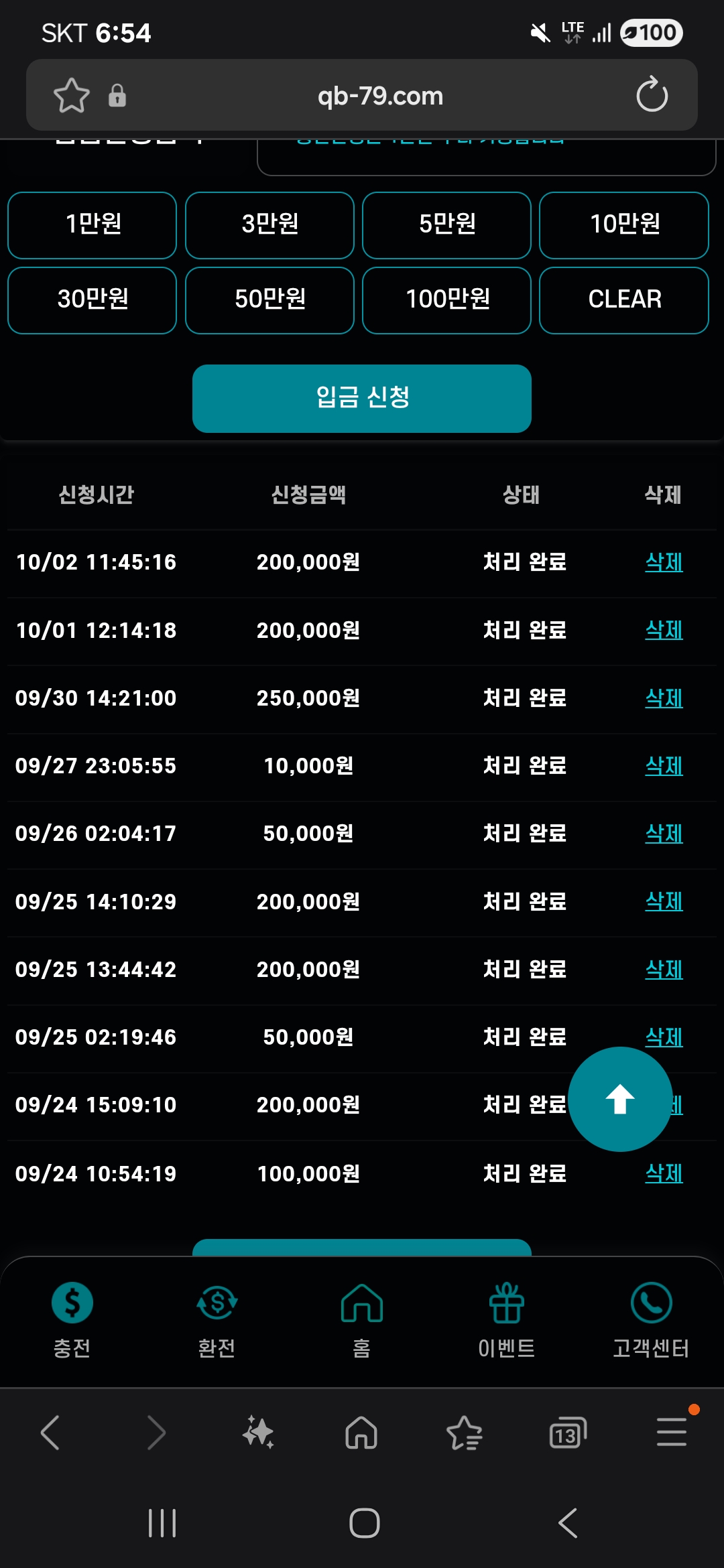Delete the 09/24 10:54:19 entry
This screenshot has height=1568, width=724.
(664, 1173)
